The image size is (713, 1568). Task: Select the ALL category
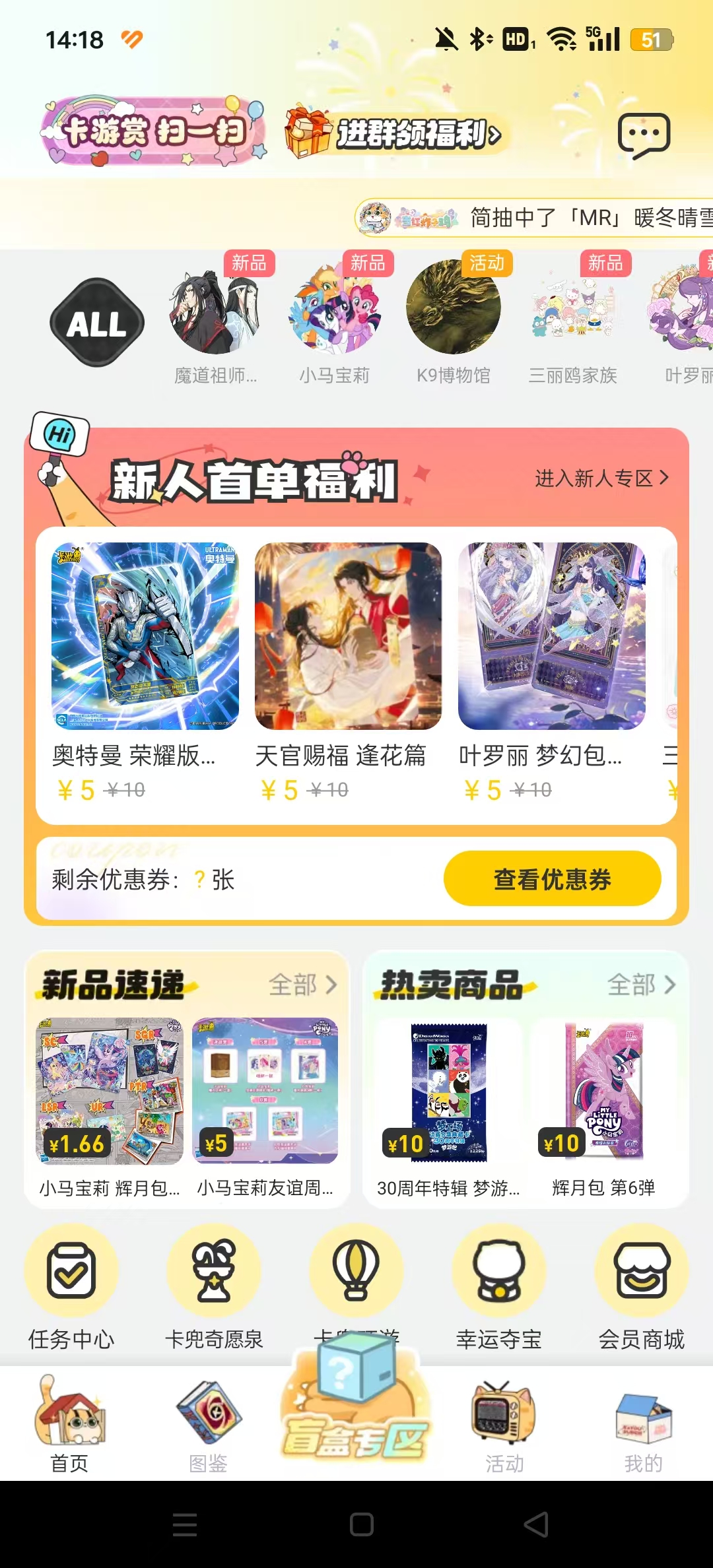97,323
